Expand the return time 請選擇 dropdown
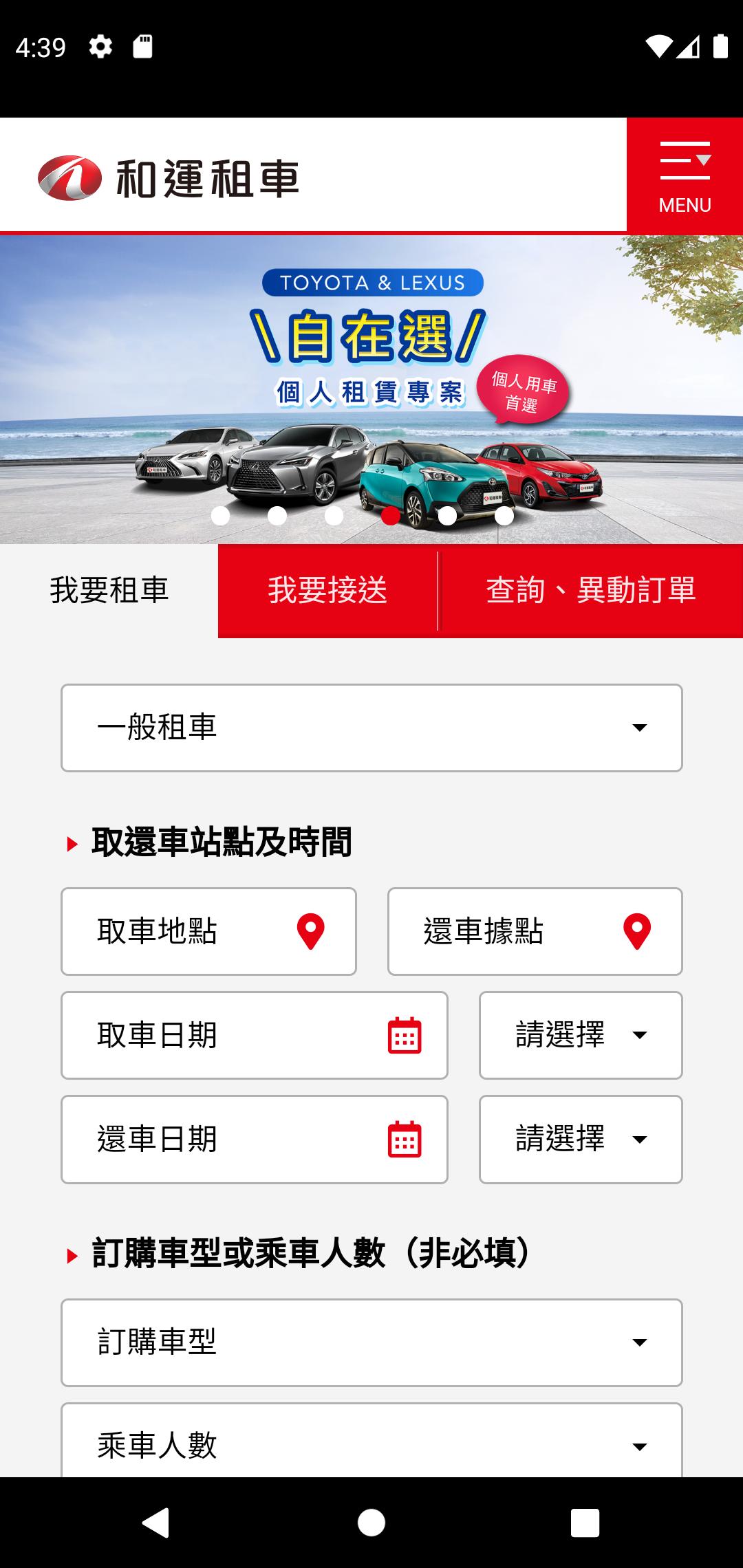 (x=581, y=1140)
